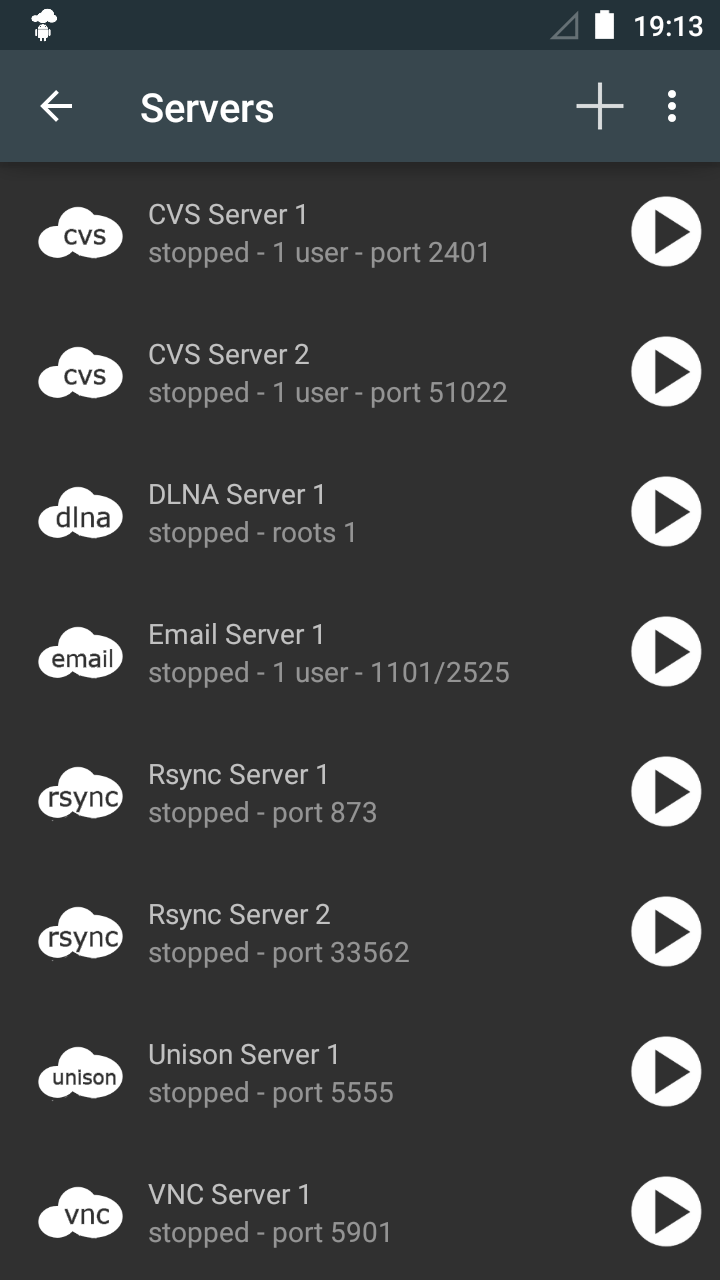Select the rsync icon for Rsync Server 2

click(x=80, y=933)
